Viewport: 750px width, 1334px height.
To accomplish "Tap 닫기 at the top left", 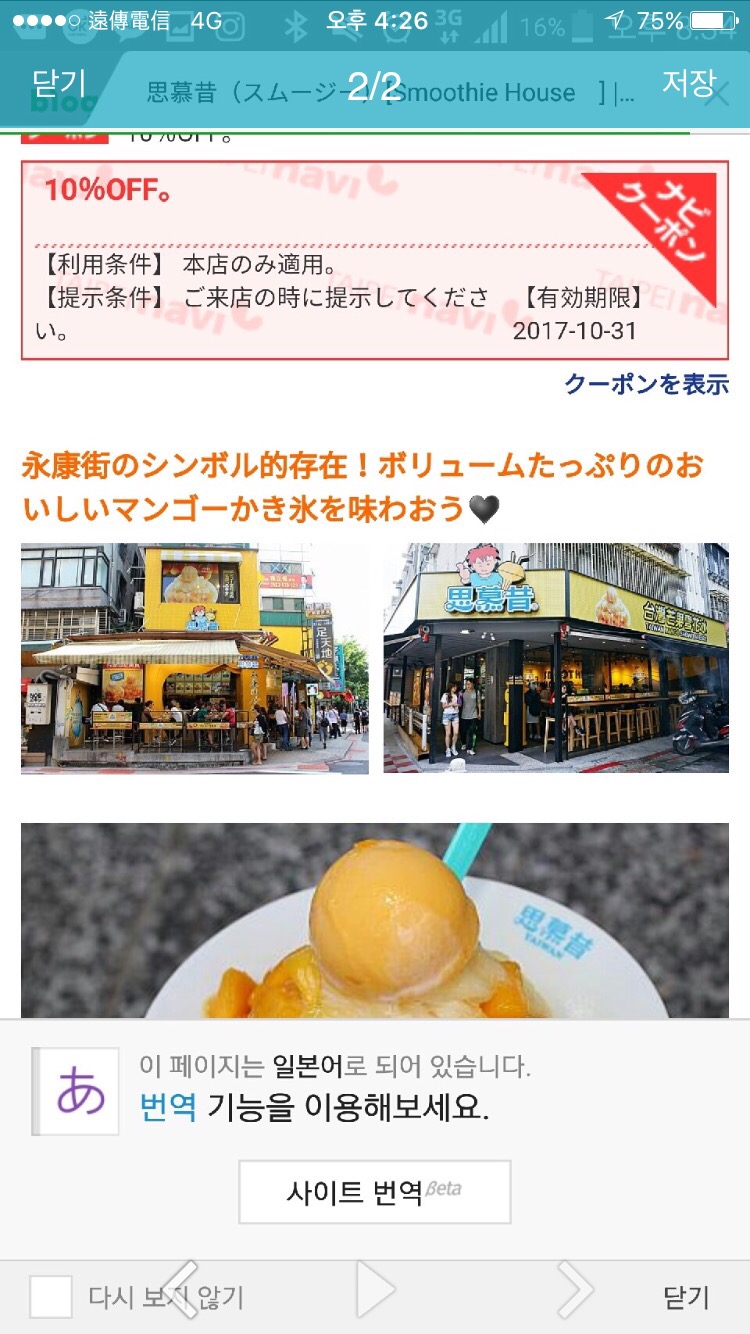I will [59, 84].
